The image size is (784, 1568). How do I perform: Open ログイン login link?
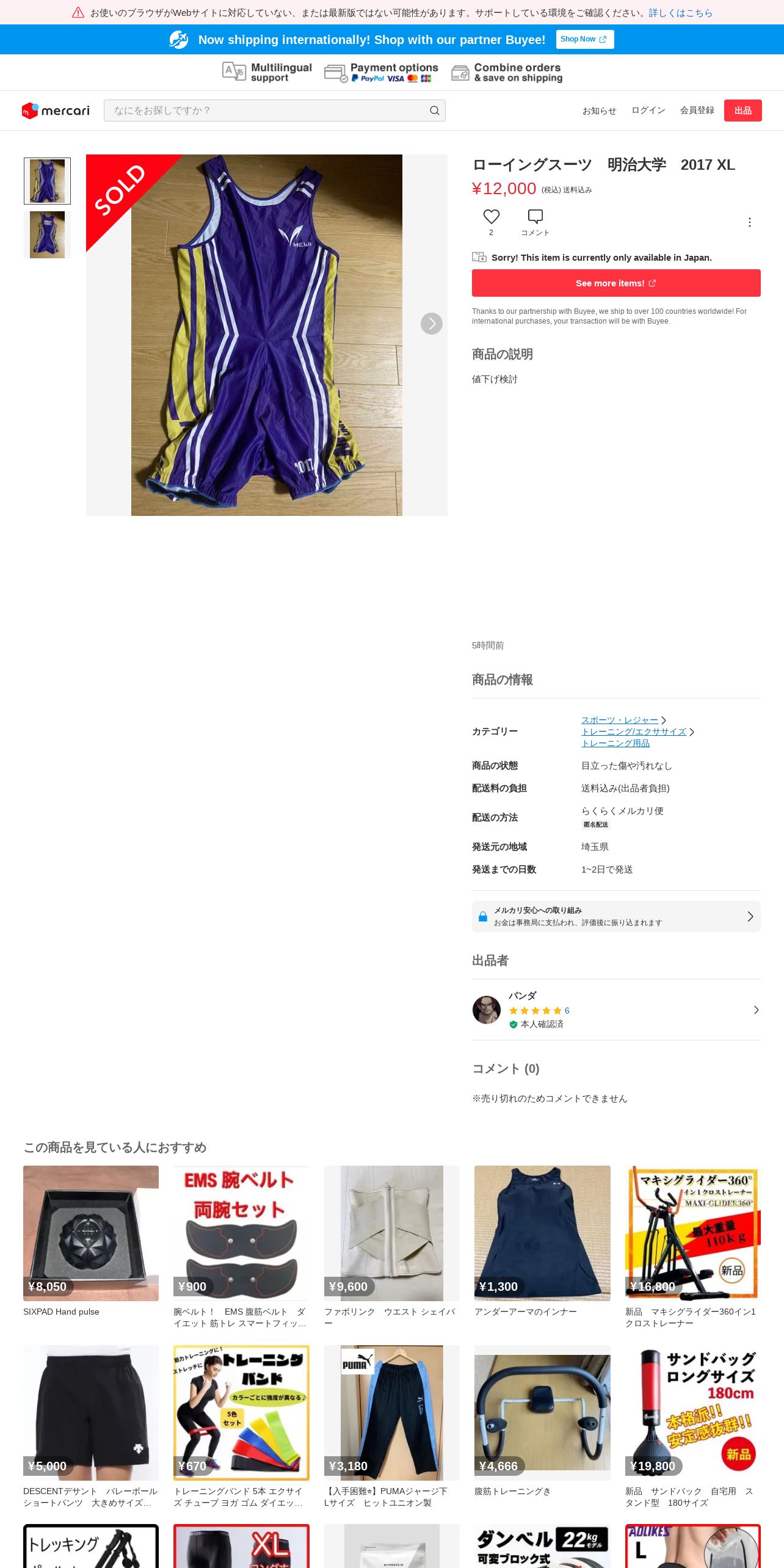(x=648, y=111)
